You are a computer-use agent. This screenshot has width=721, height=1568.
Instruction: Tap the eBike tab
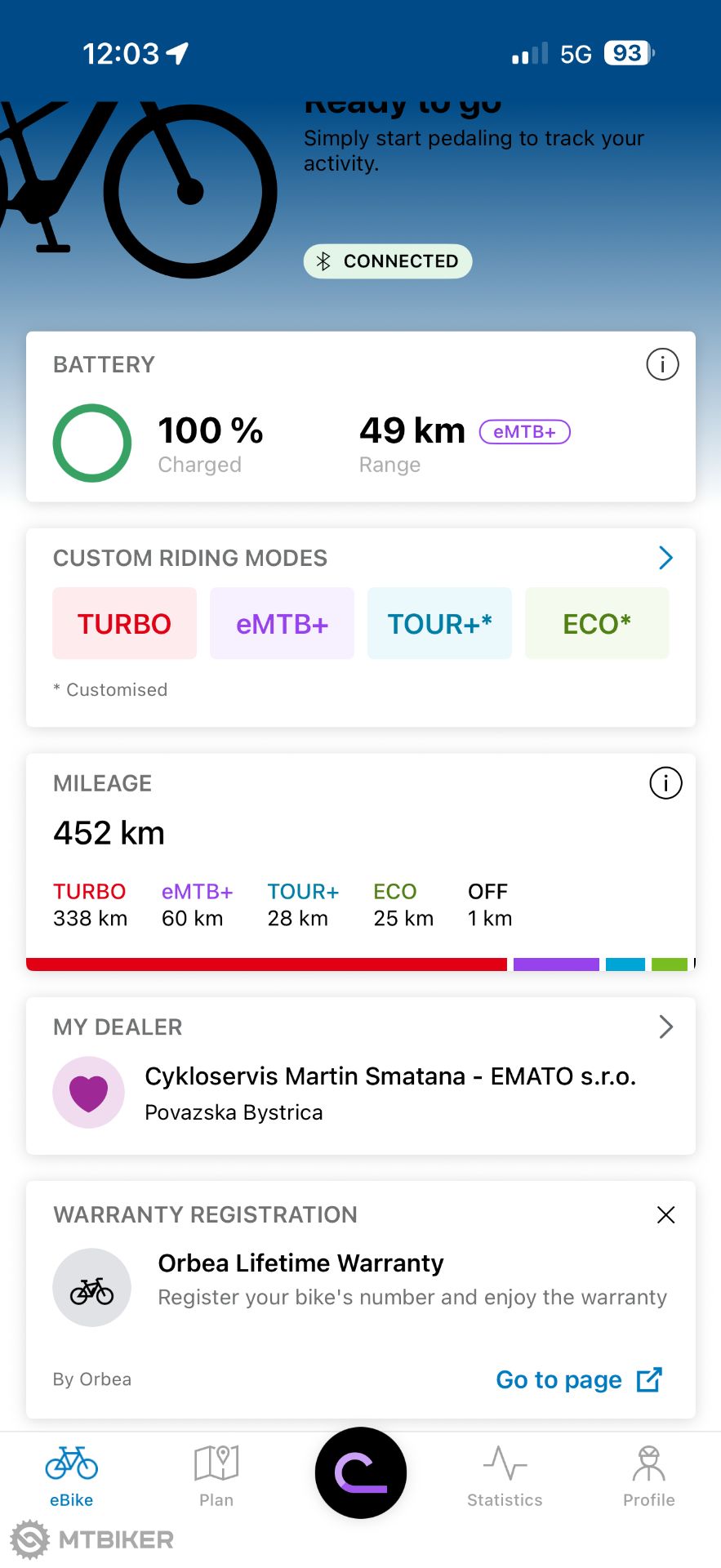[72, 1475]
